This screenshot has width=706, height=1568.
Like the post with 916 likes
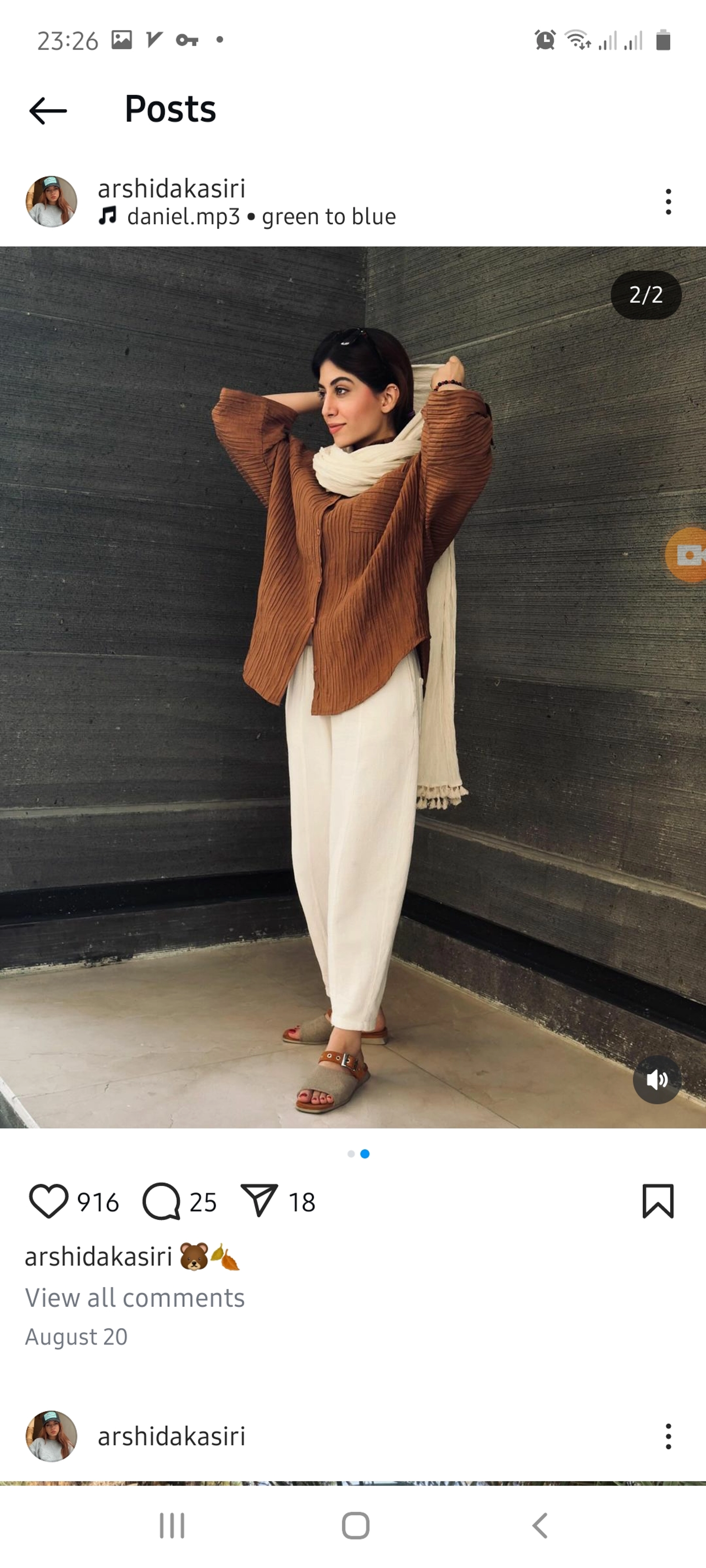tap(49, 1201)
